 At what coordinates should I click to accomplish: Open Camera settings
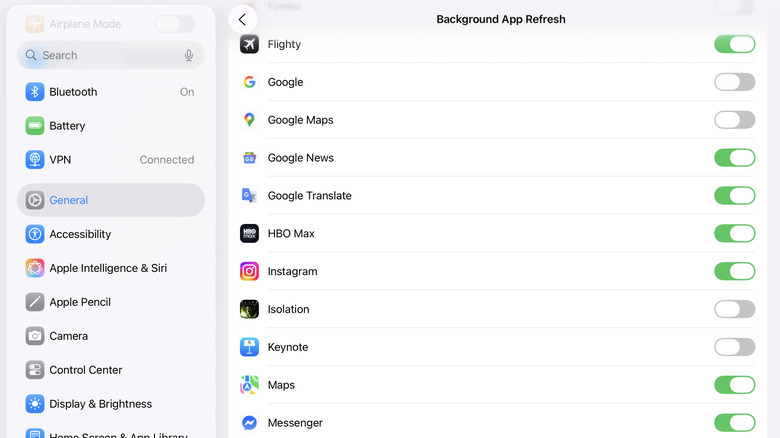pyautogui.click(x=110, y=336)
